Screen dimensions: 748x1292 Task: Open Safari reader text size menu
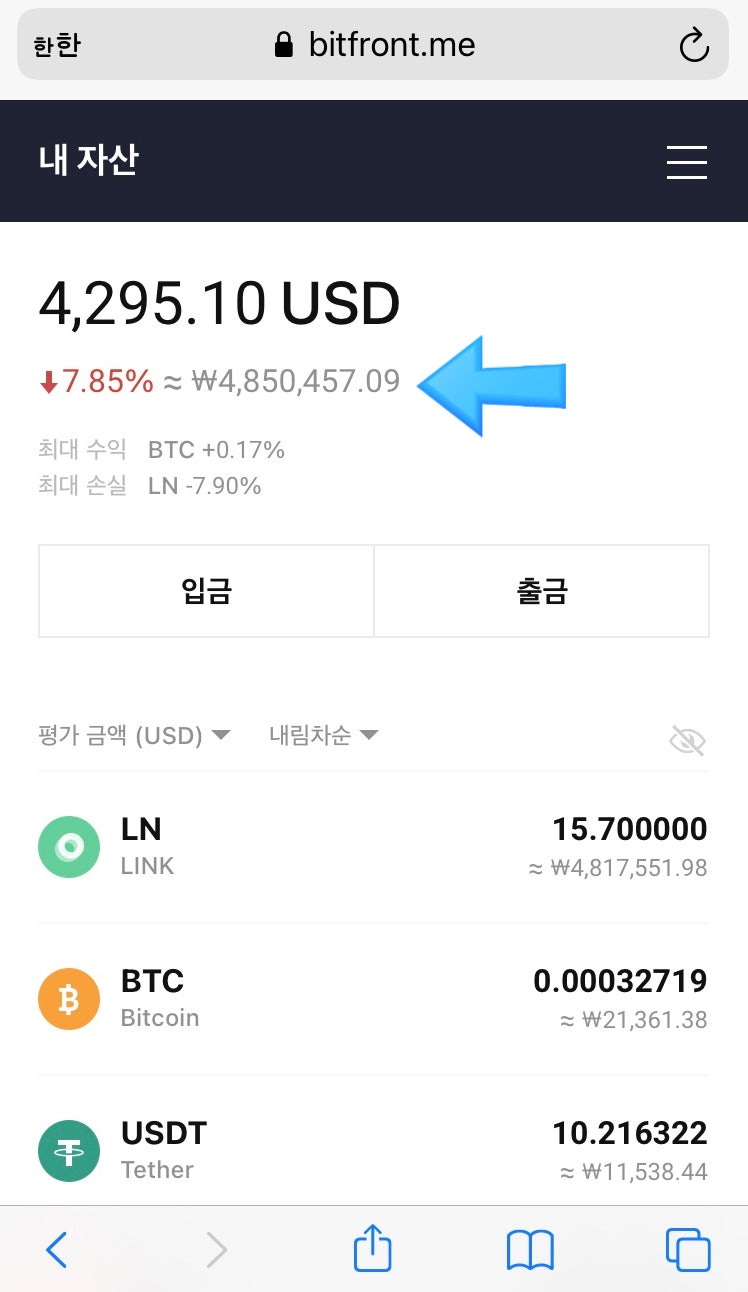click(57, 46)
